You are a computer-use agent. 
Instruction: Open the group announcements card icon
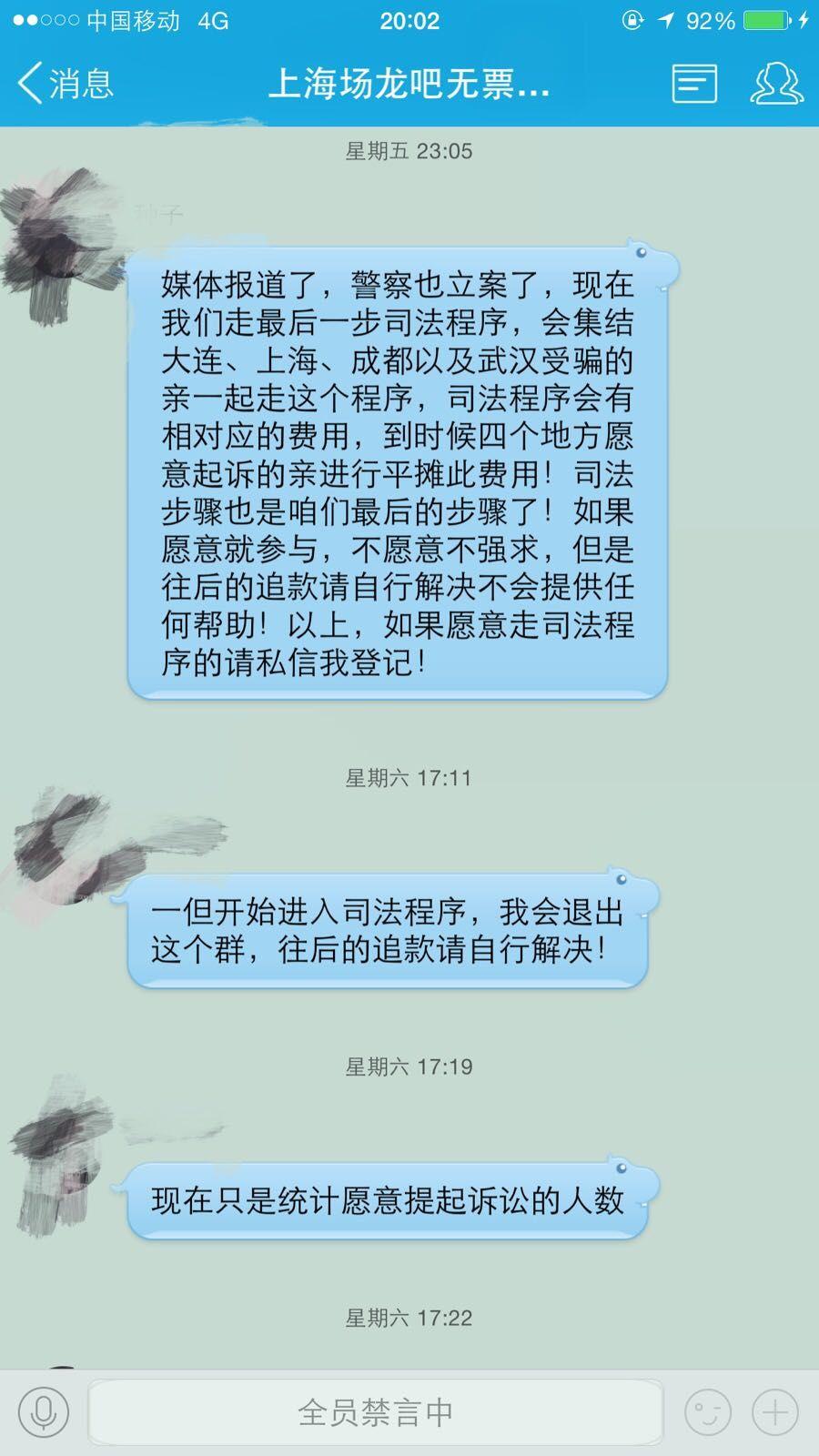(694, 84)
